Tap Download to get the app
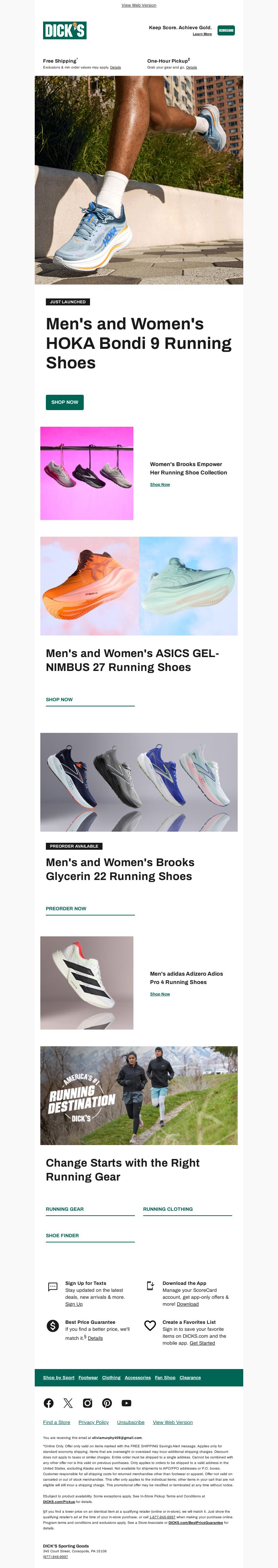The width and height of the screenshot is (278, 1568). 187,1304
